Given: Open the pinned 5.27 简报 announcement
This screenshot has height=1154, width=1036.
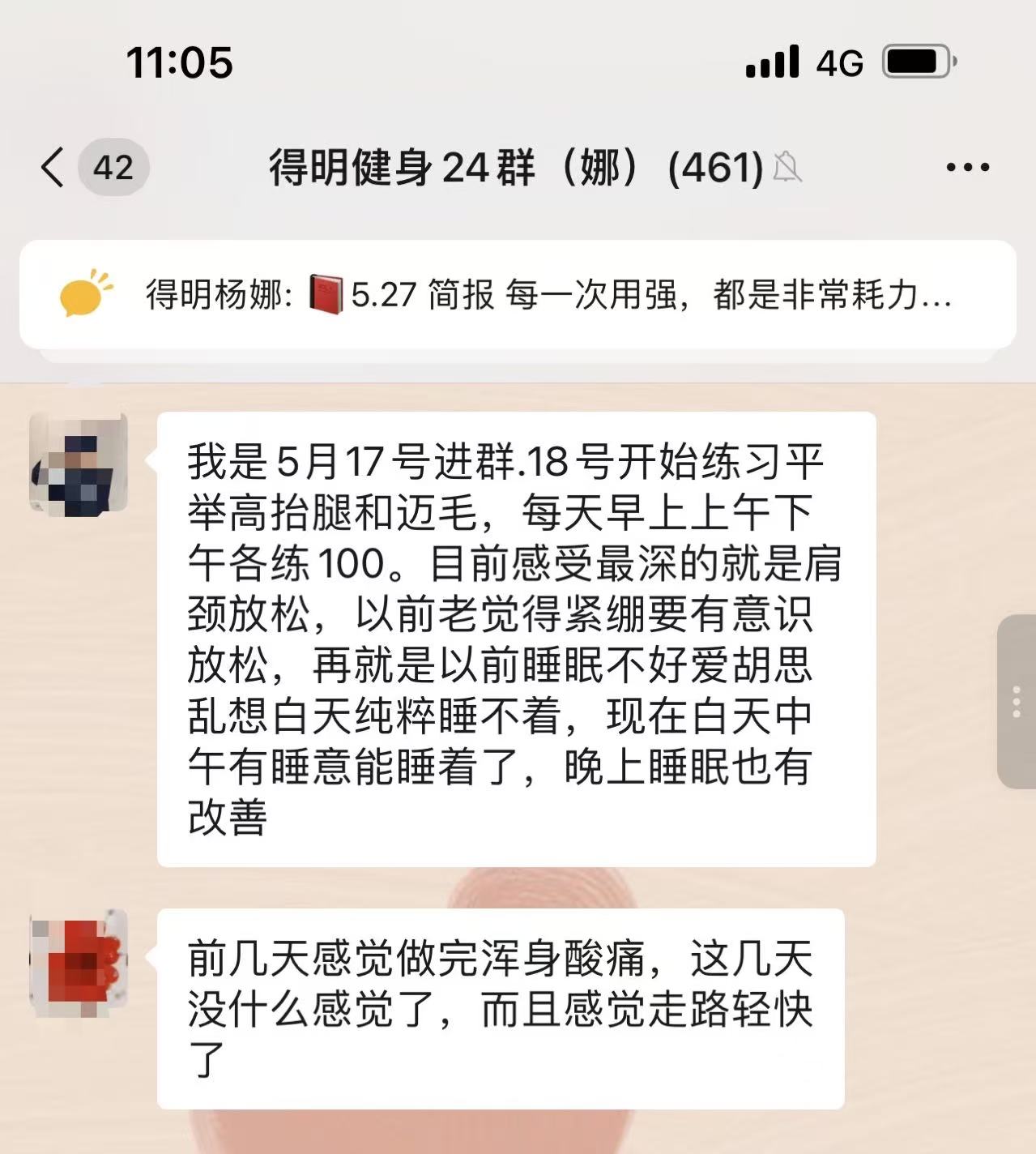Looking at the screenshot, I should pos(518,295).
